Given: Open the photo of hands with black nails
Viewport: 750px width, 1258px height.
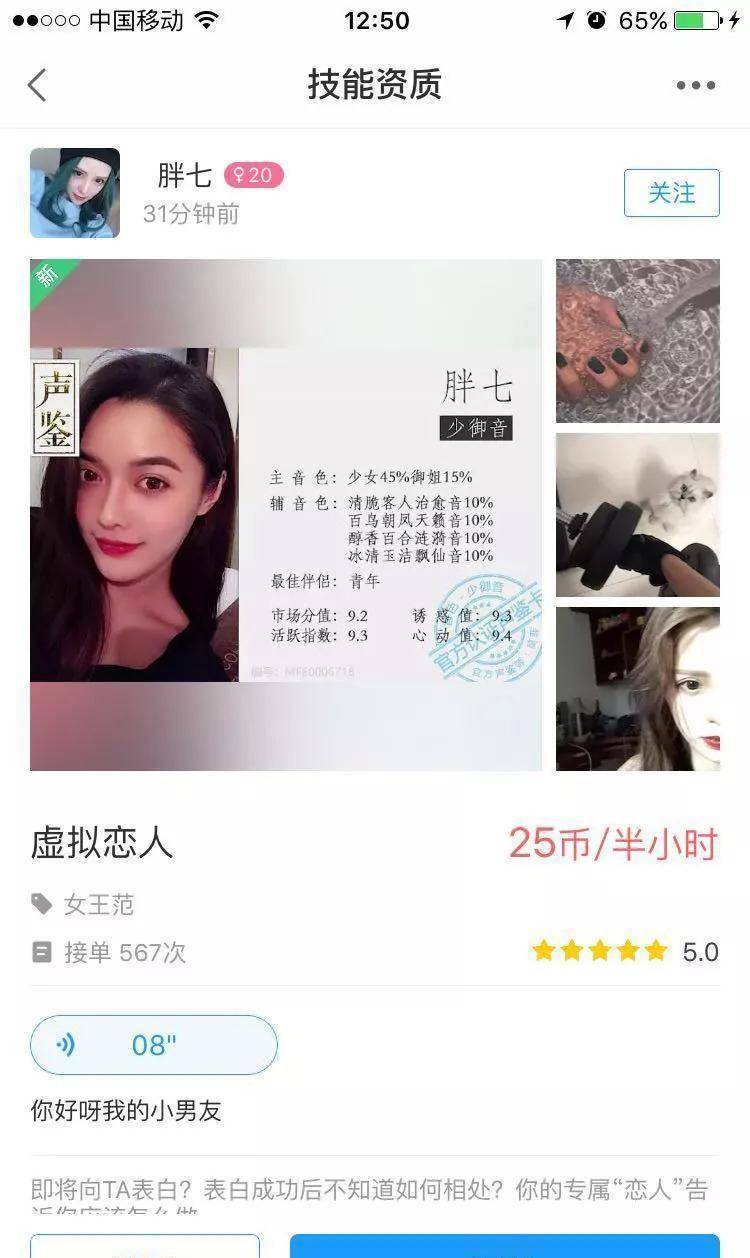Looking at the screenshot, I should pyautogui.click(x=638, y=341).
